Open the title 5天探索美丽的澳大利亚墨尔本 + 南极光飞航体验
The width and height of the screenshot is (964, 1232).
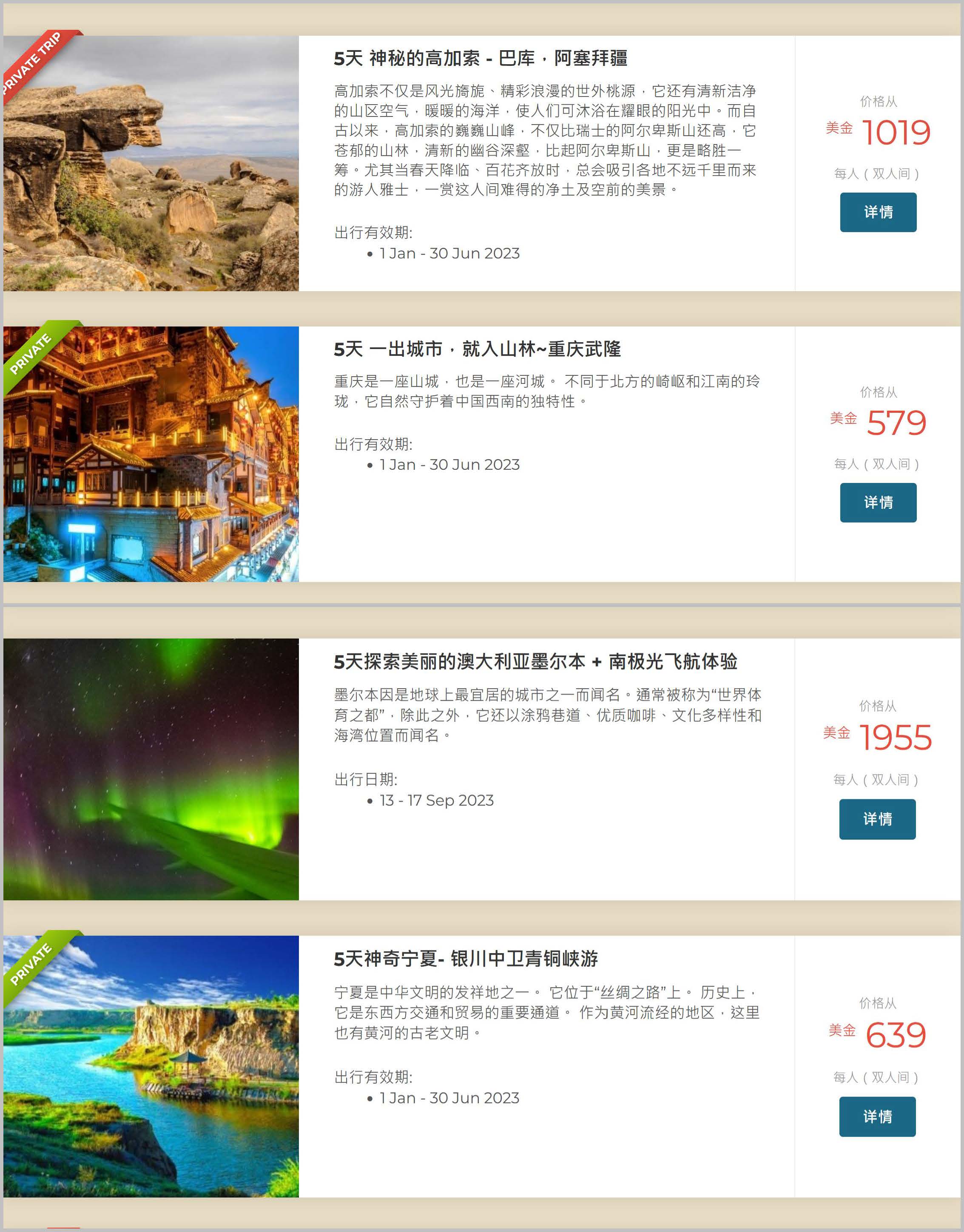pos(535,661)
